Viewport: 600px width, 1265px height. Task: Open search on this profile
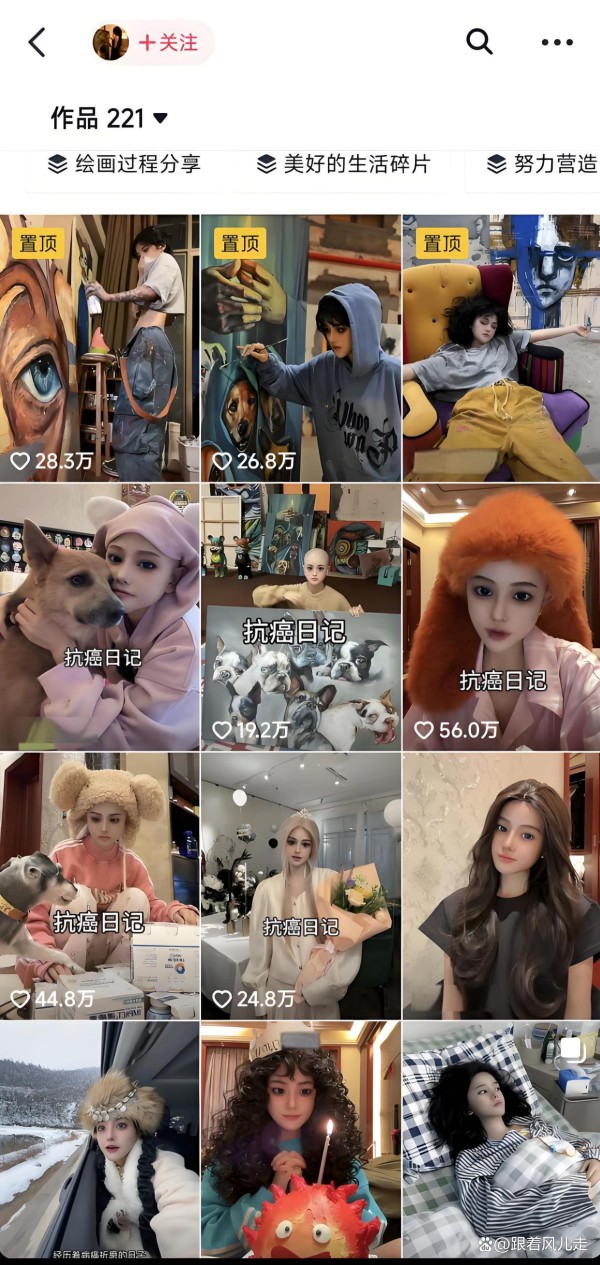click(x=480, y=42)
